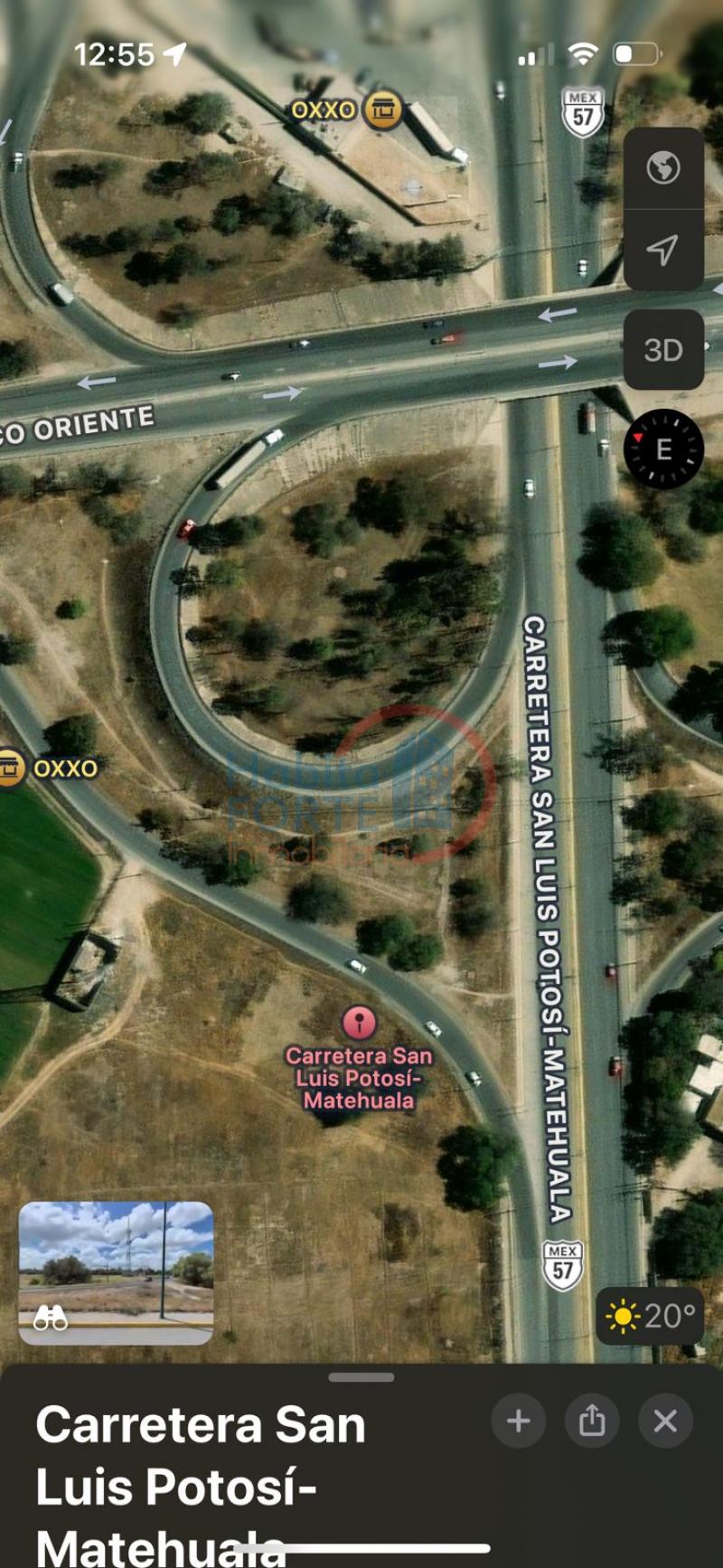Center map on current location arrow
The image size is (723, 1568).
pyautogui.click(x=662, y=250)
